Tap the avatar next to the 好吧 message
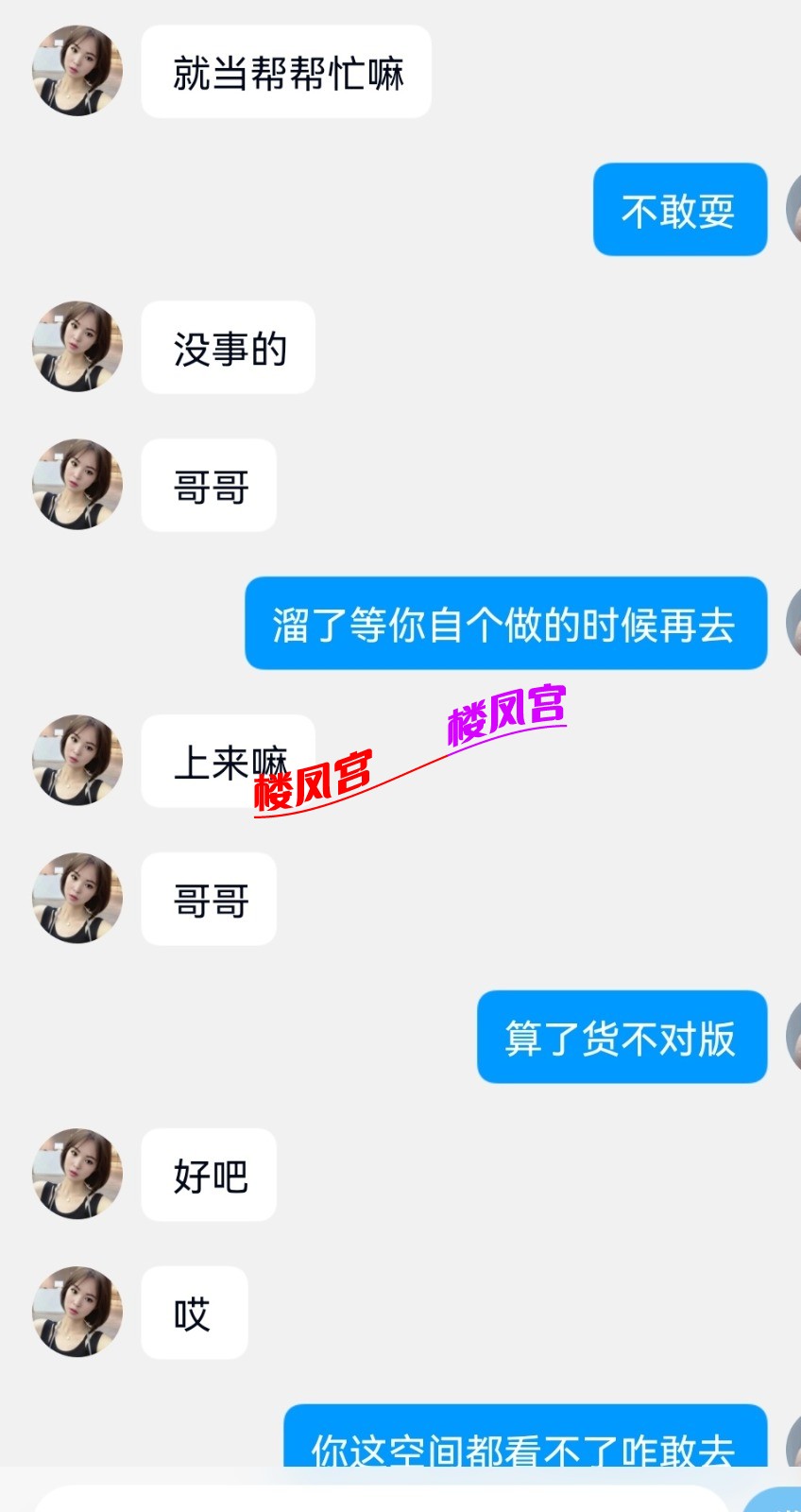The height and width of the screenshot is (1512, 801). click(77, 1174)
